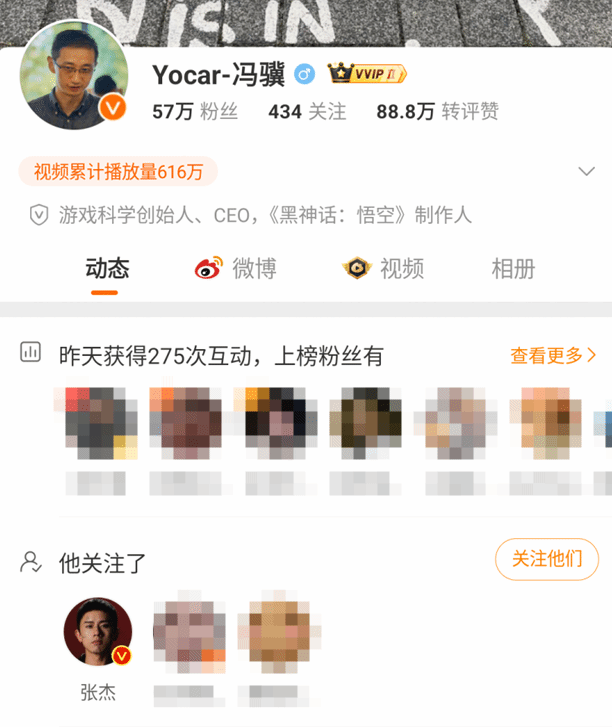The image size is (612, 727).
Task: Select the 动态 tab
Action: click(x=107, y=268)
